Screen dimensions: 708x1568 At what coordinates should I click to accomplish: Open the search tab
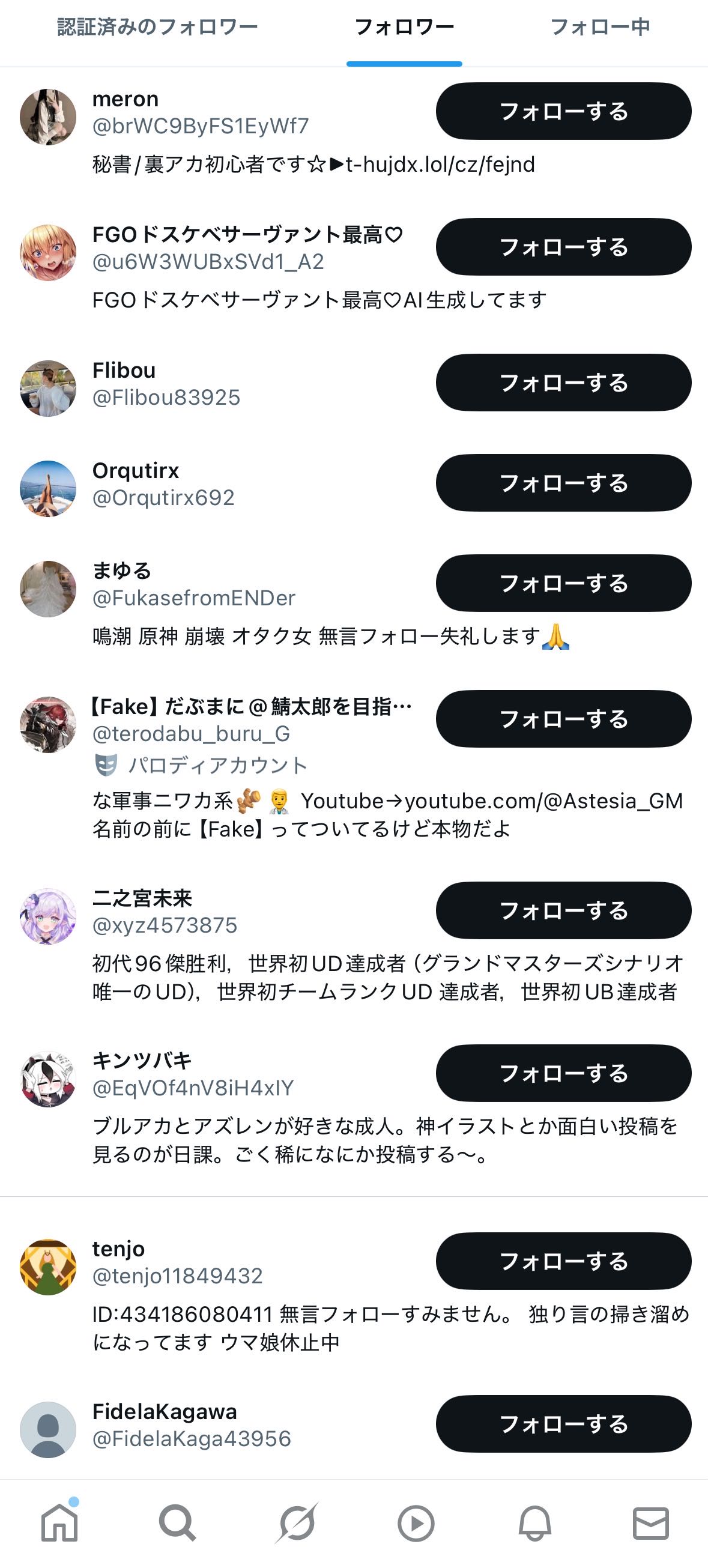tap(177, 1523)
